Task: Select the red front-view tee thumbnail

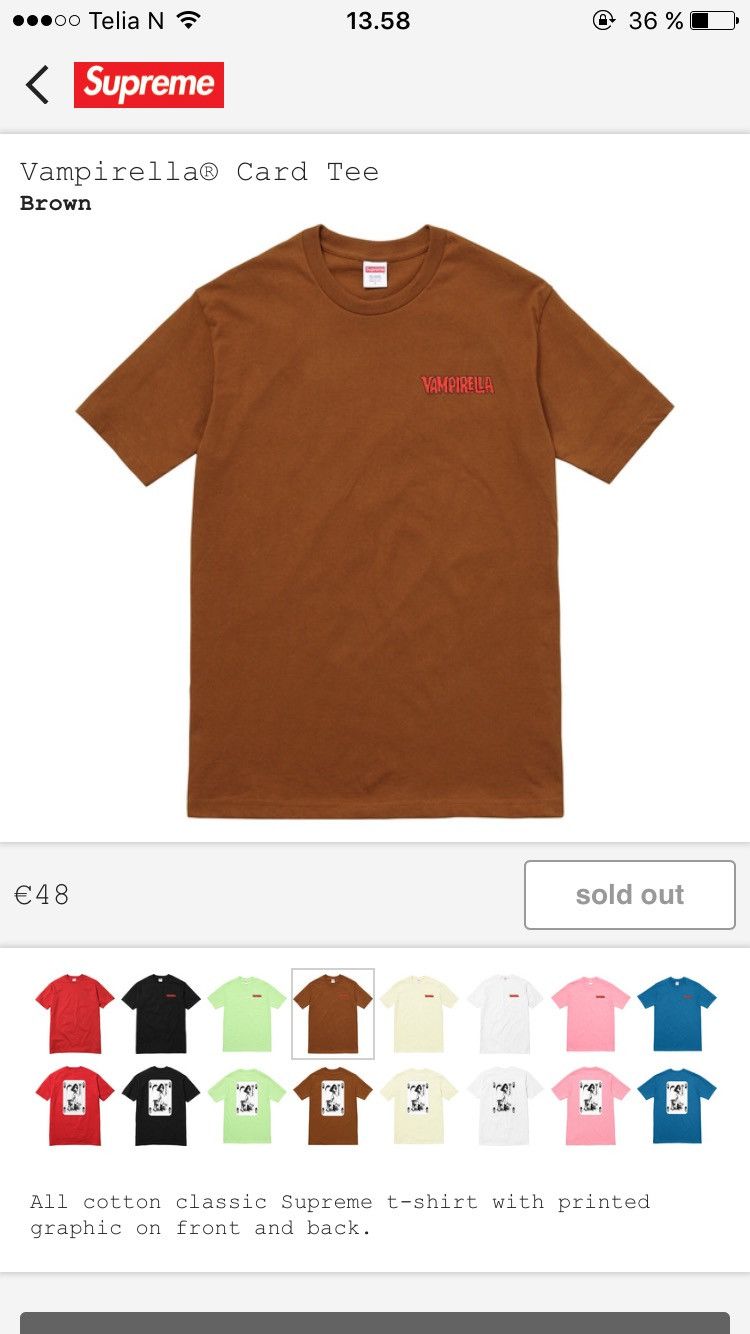Action: [x=75, y=1014]
